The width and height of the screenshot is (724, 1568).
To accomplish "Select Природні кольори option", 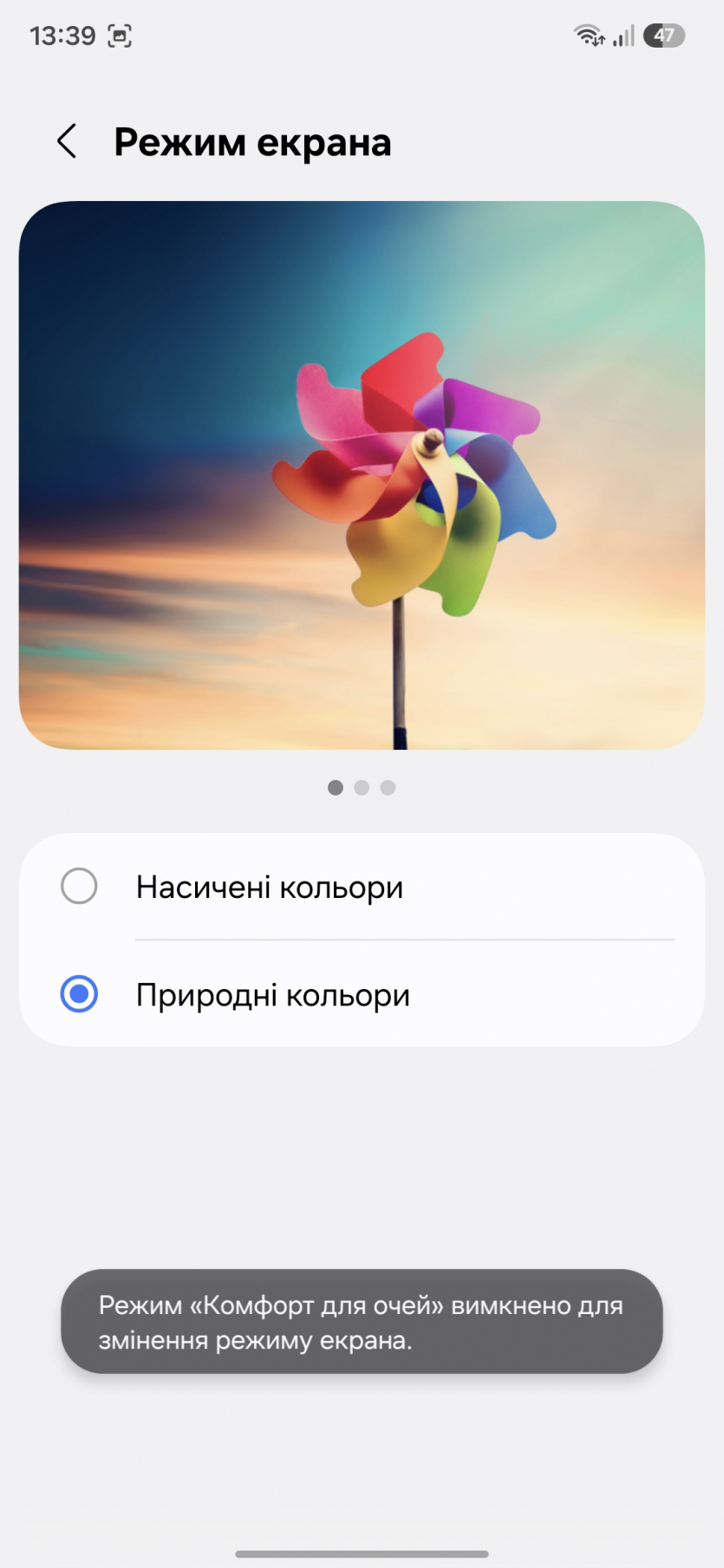I will tap(79, 994).
